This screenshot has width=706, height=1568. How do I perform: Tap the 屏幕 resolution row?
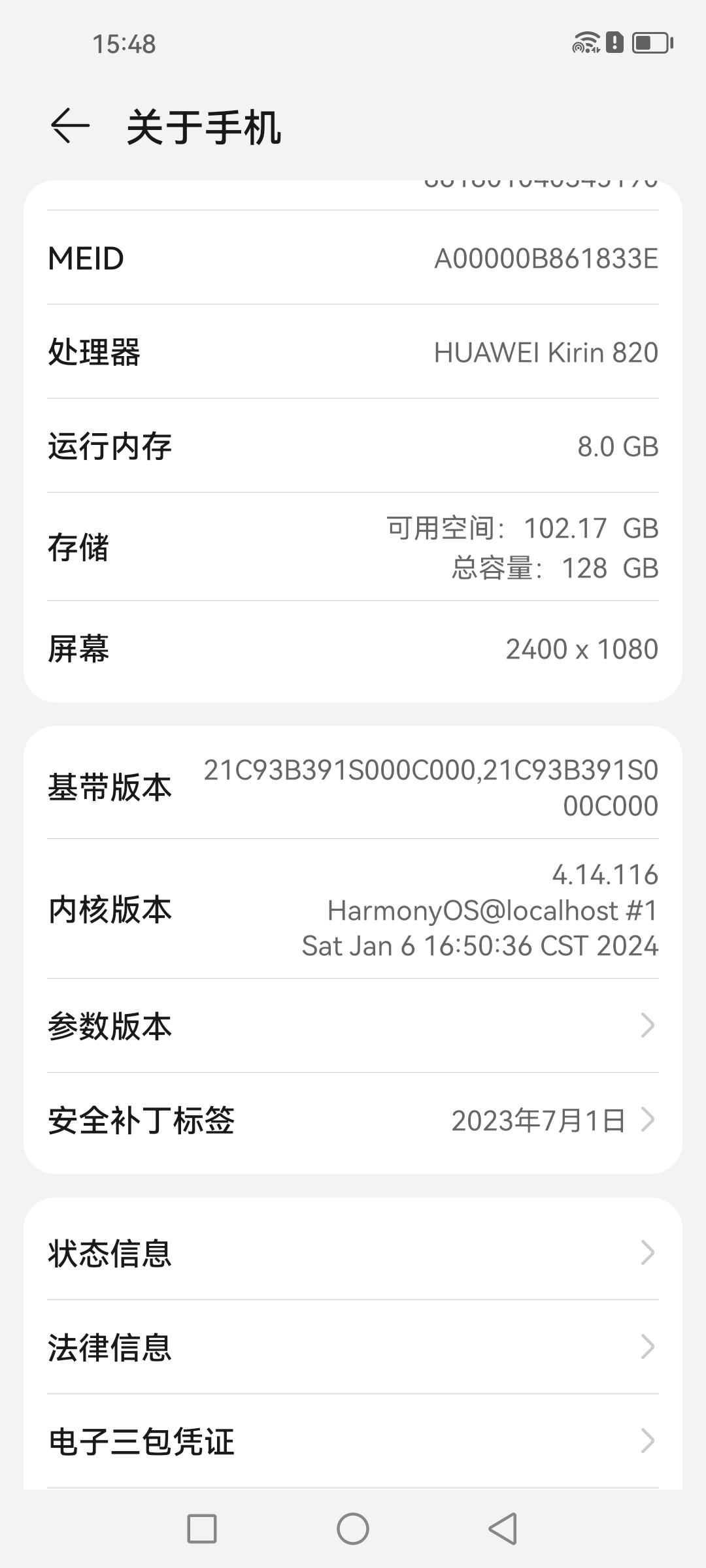[x=353, y=648]
